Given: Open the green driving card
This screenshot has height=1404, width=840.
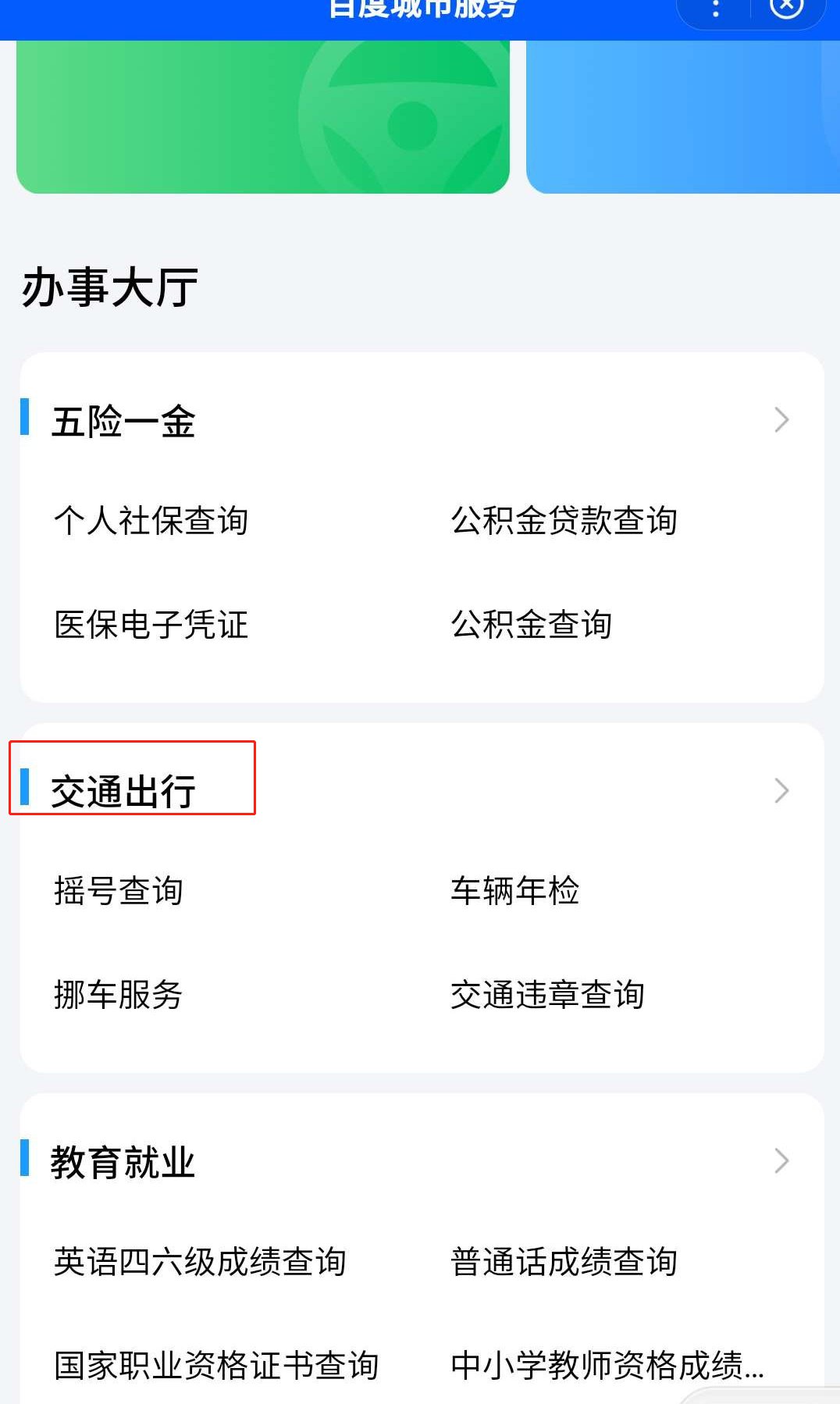Looking at the screenshot, I should point(262,117).
